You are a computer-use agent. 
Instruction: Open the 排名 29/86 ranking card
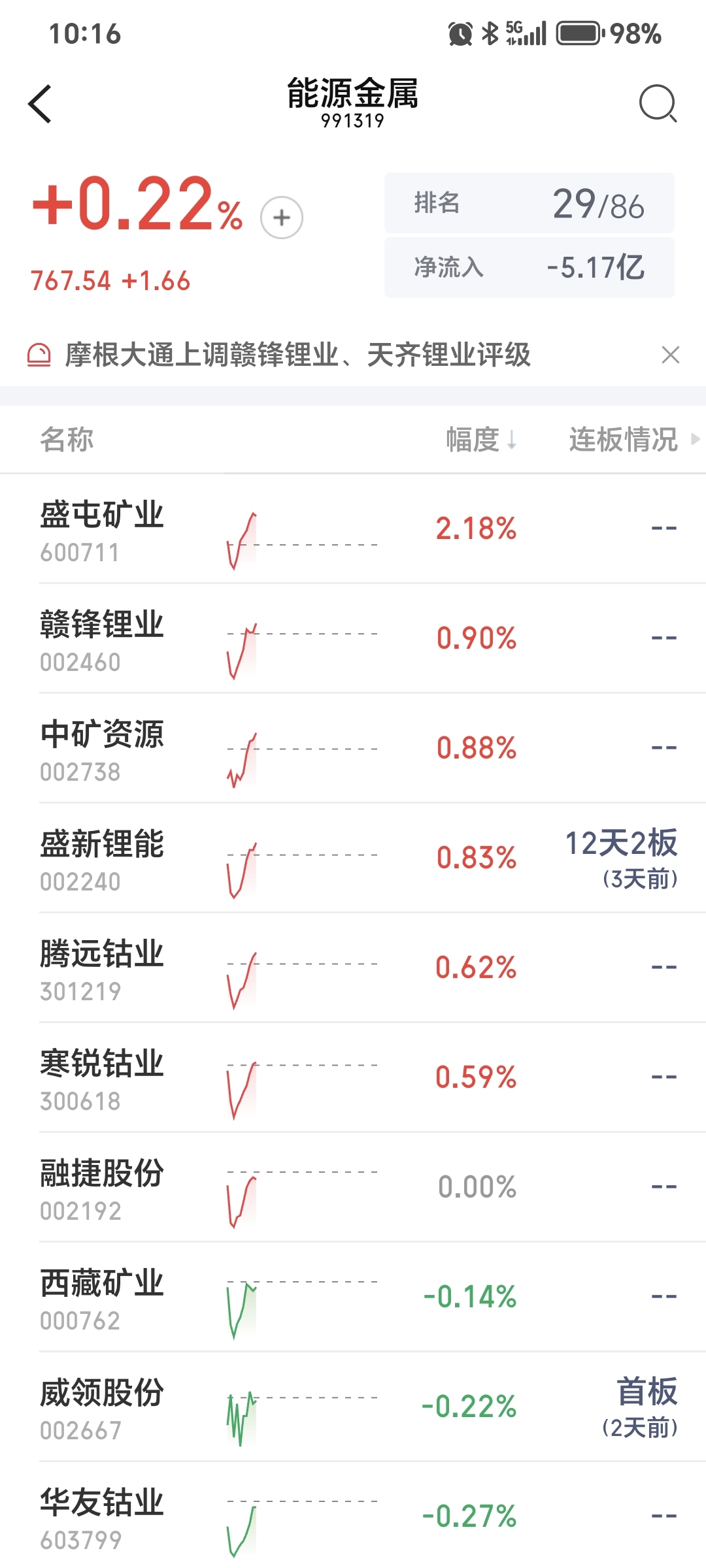(529, 203)
